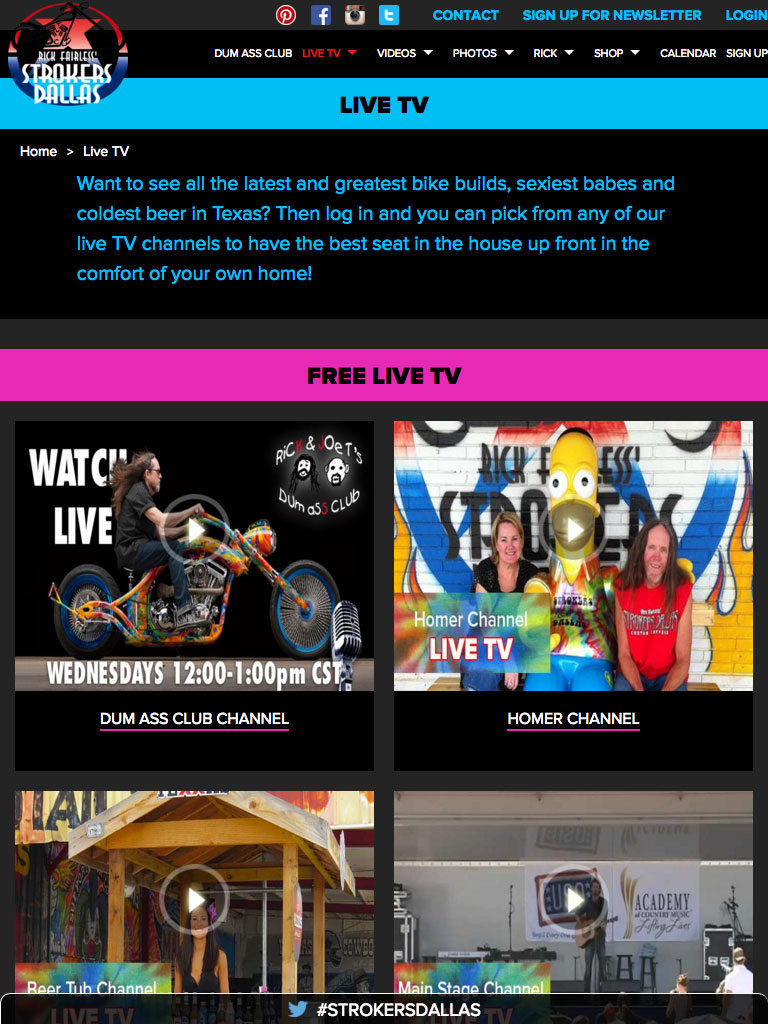This screenshot has height=1024, width=768.
Task: Expand the Photos dropdown menu
Action: (x=482, y=53)
